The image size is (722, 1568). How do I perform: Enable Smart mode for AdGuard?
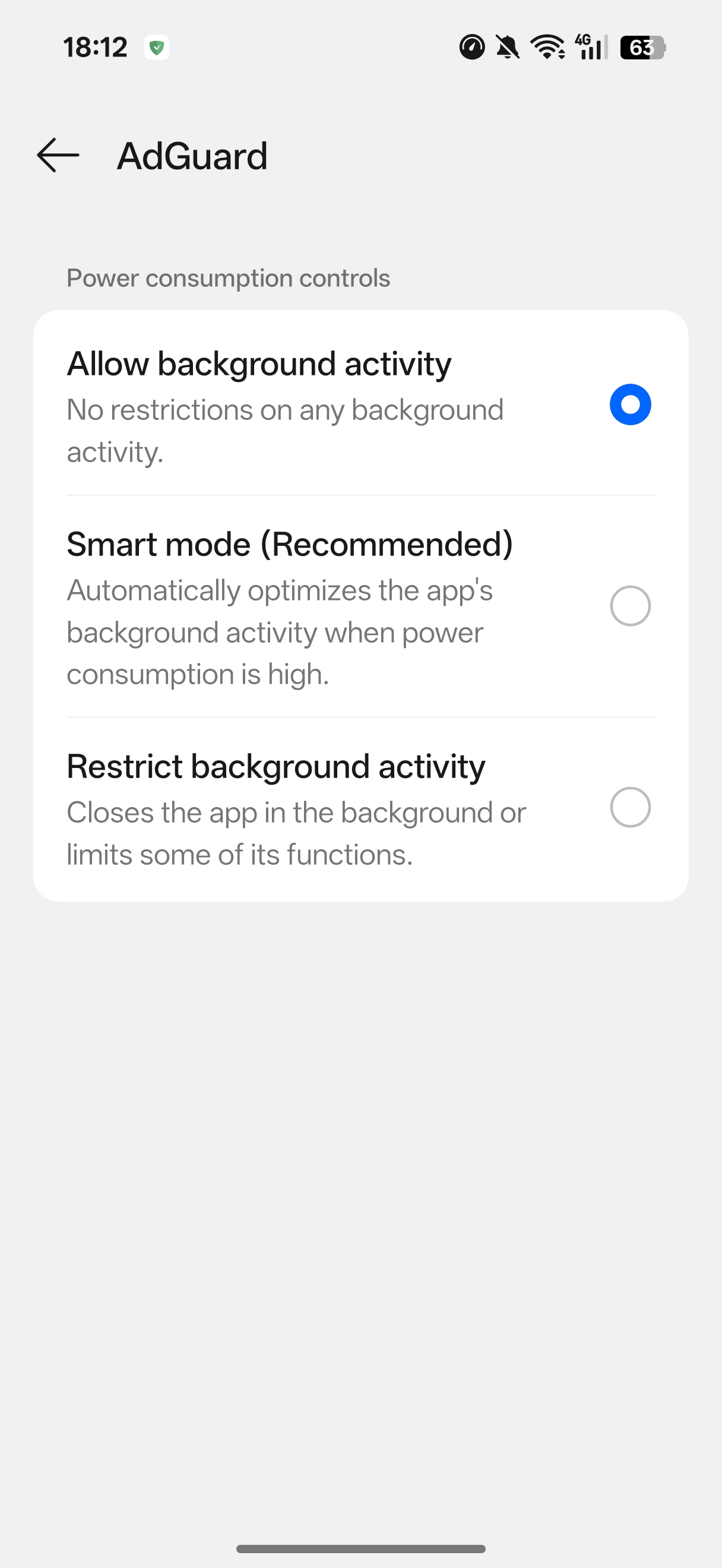point(629,605)
